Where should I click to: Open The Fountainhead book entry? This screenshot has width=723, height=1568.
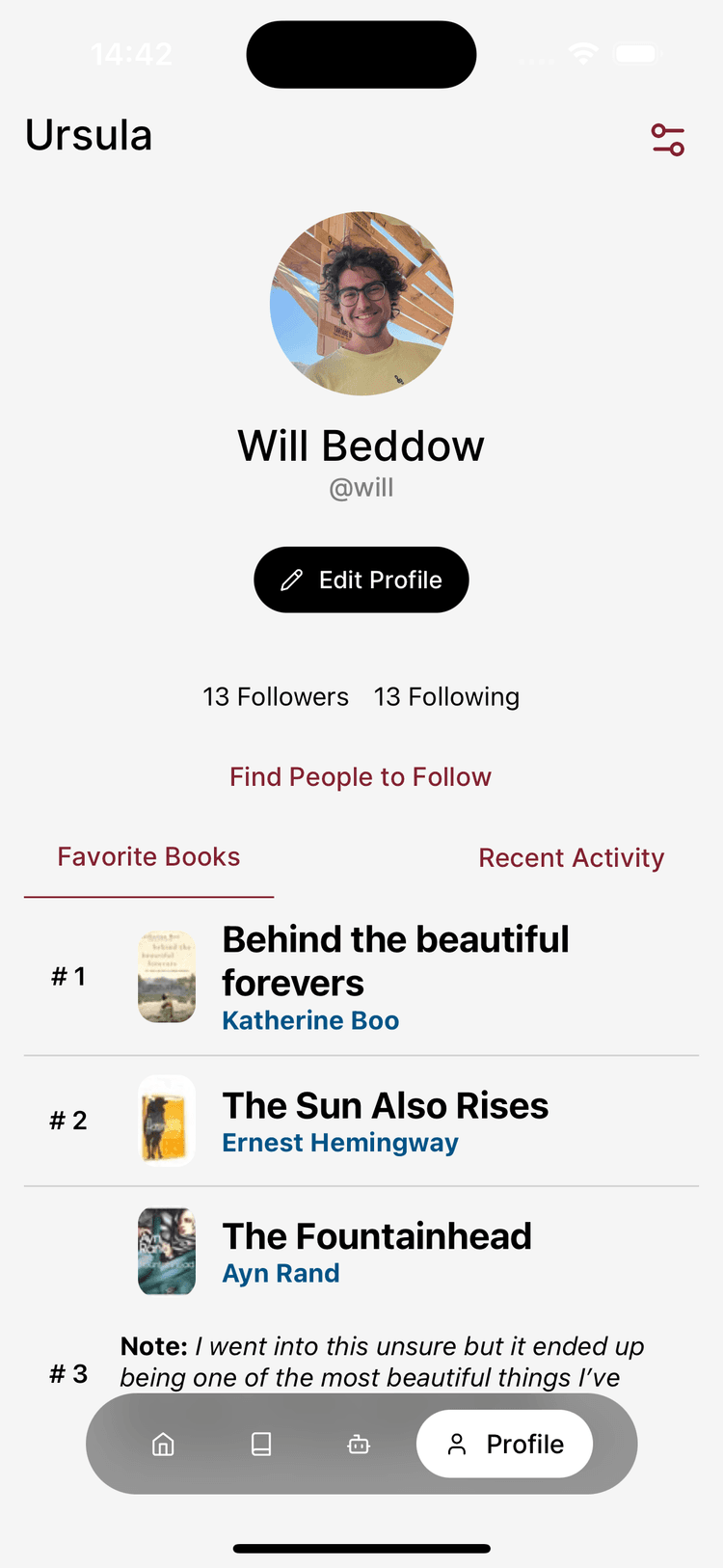pyautogui.click(x=377, y=1235)
